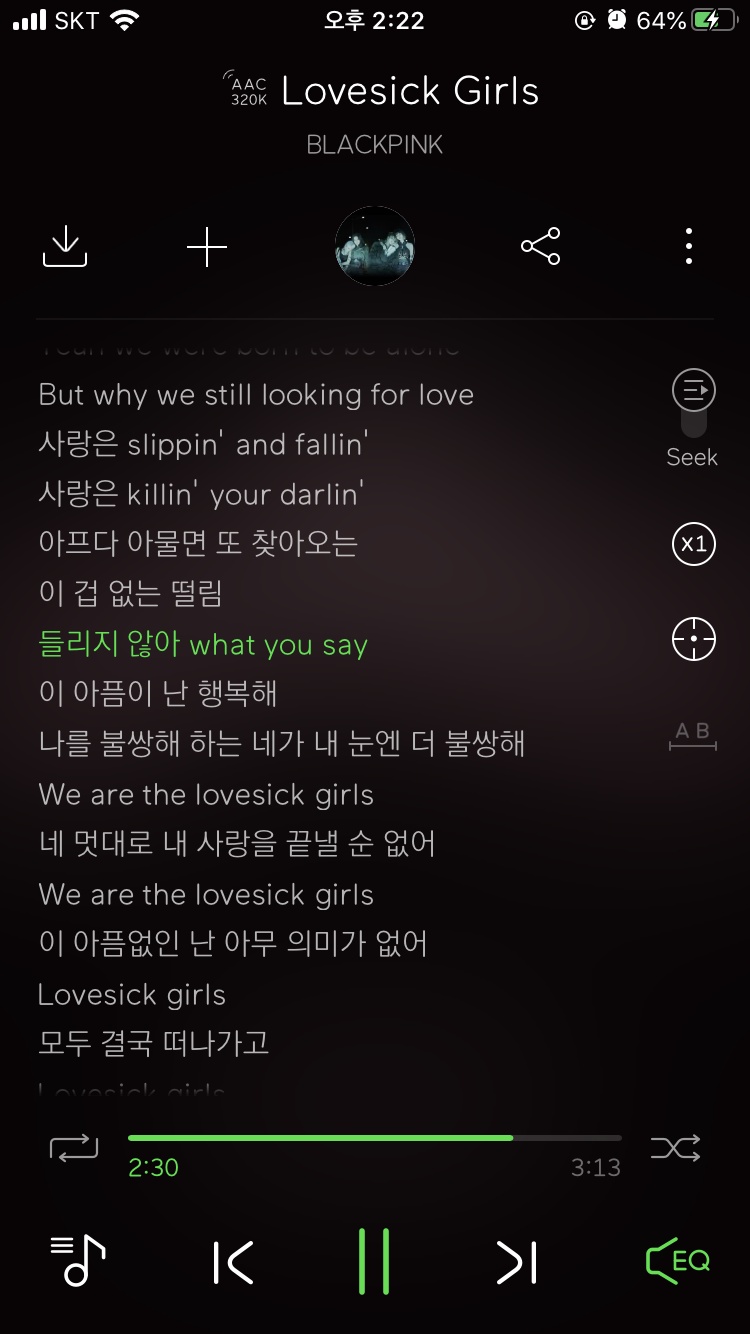Change playback speed from x1
Image resolution: width=750 pixels, height=1334 pixels.
pyautogui.click(x=692, y=544)
